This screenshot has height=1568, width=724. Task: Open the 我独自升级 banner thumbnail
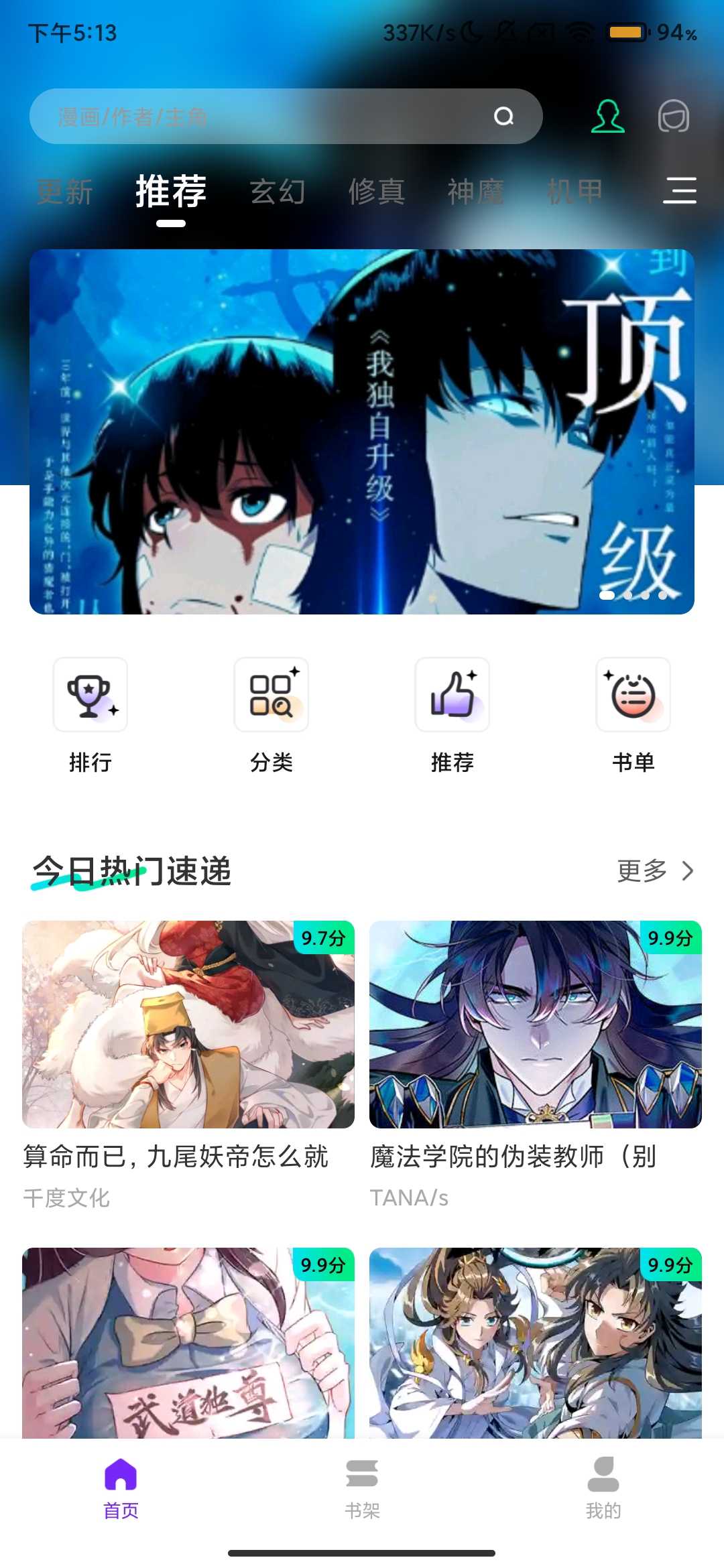click(362, 432)
